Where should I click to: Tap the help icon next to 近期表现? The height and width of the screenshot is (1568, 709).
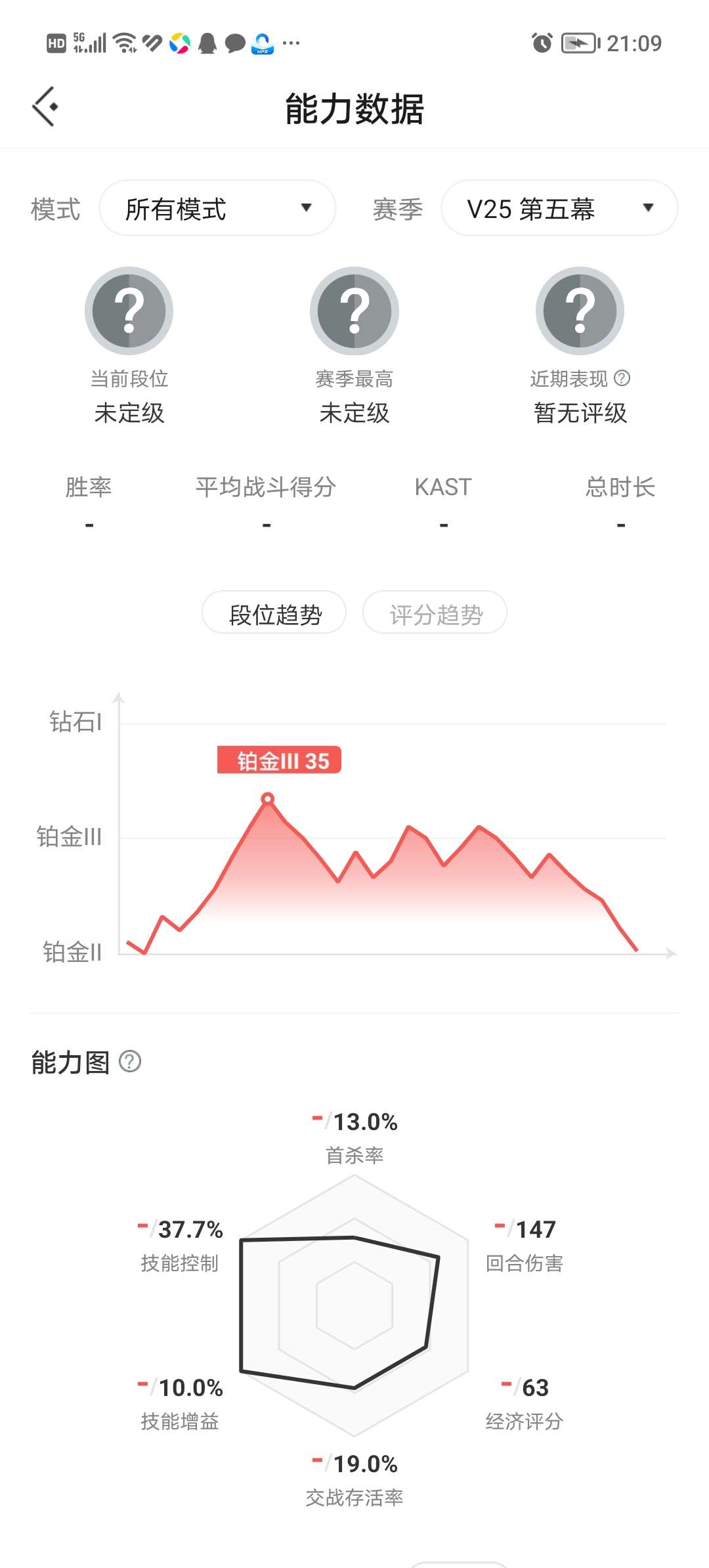[622, 378]
